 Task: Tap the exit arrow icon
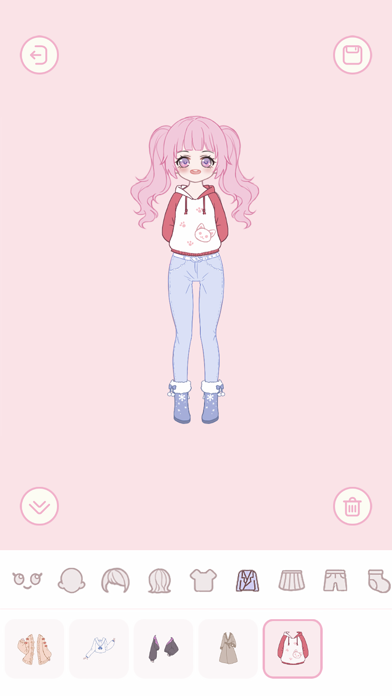[x=39, y=55]
